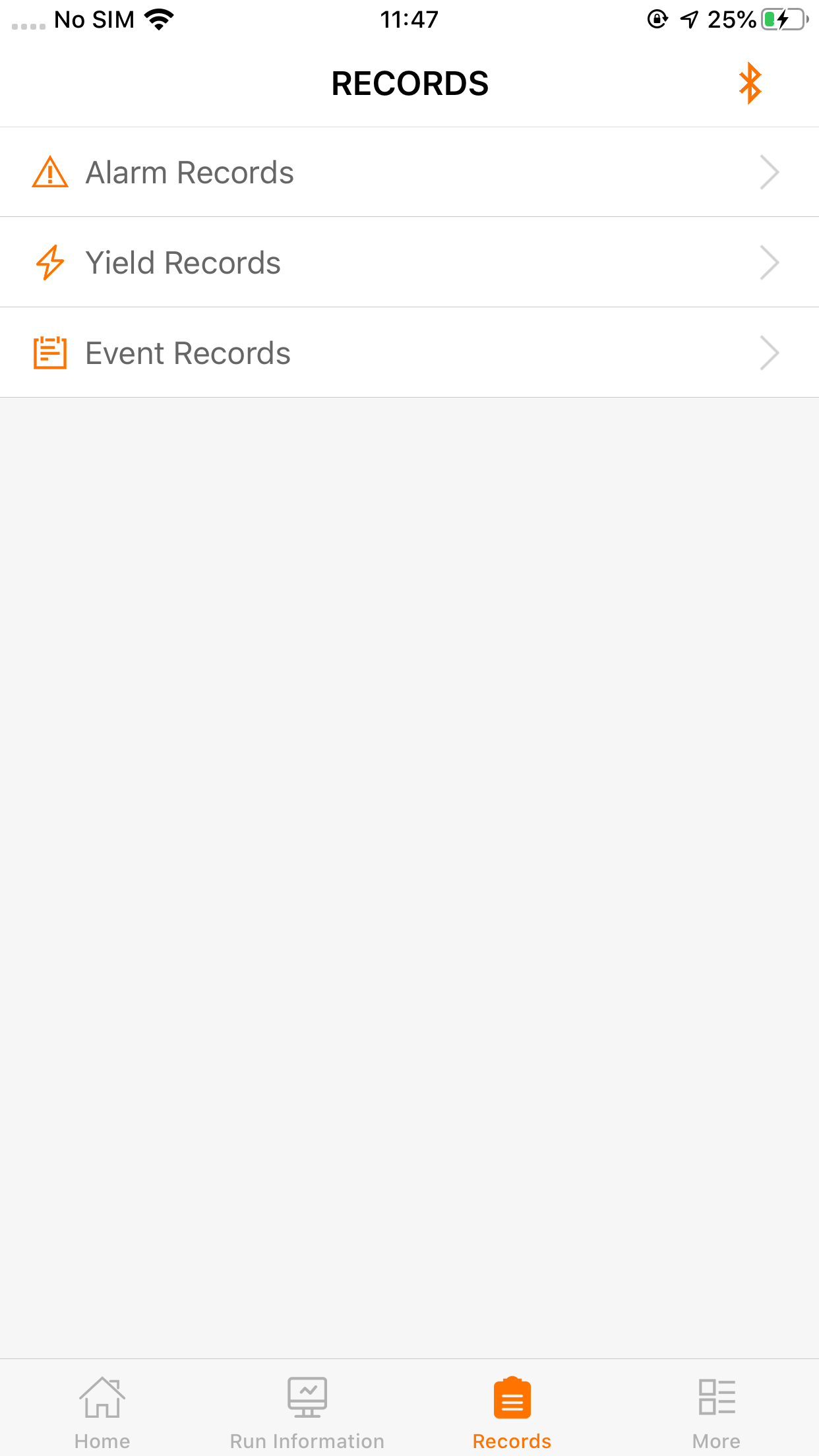Tap the Bluetooth icon in top right
819x1456 pixels.
click(x=750, y=82)
